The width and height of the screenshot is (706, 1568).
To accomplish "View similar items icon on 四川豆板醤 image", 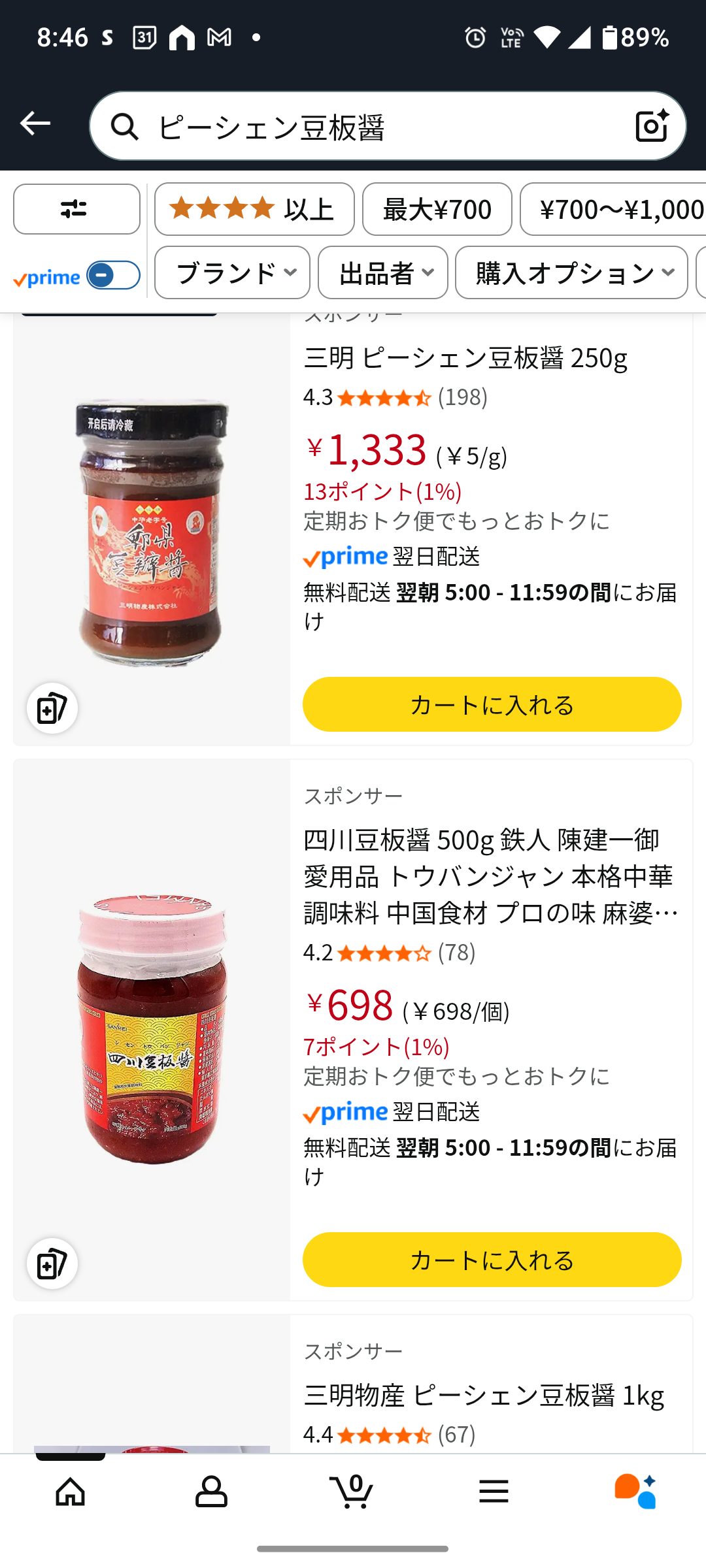I will (x=52, y=1264).
